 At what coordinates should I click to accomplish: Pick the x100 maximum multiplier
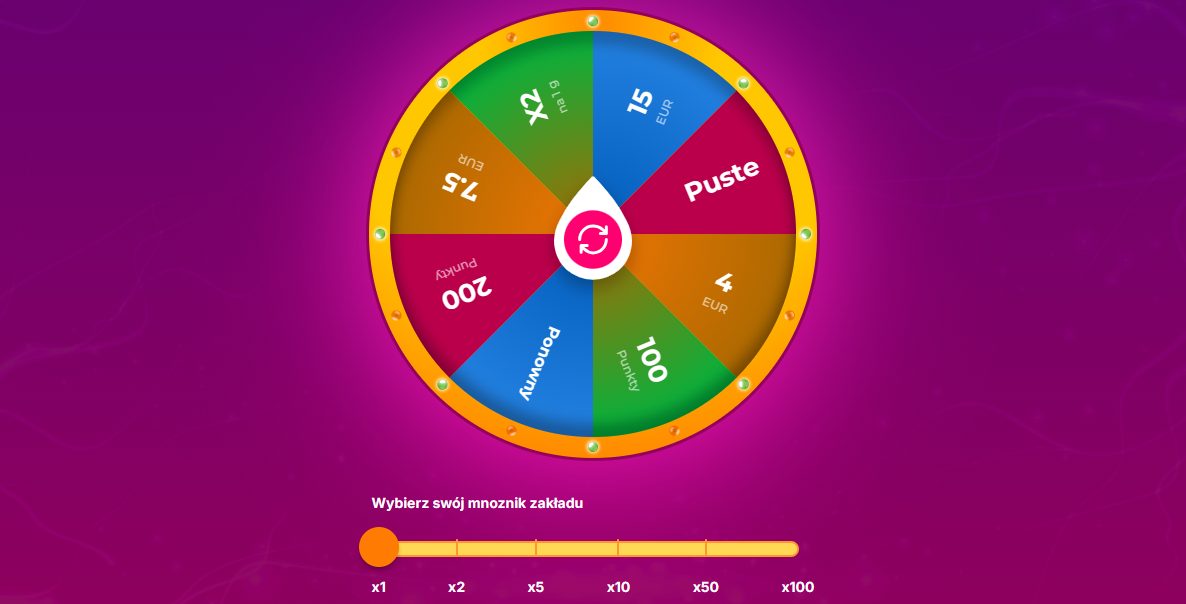(x=794, y=548)
